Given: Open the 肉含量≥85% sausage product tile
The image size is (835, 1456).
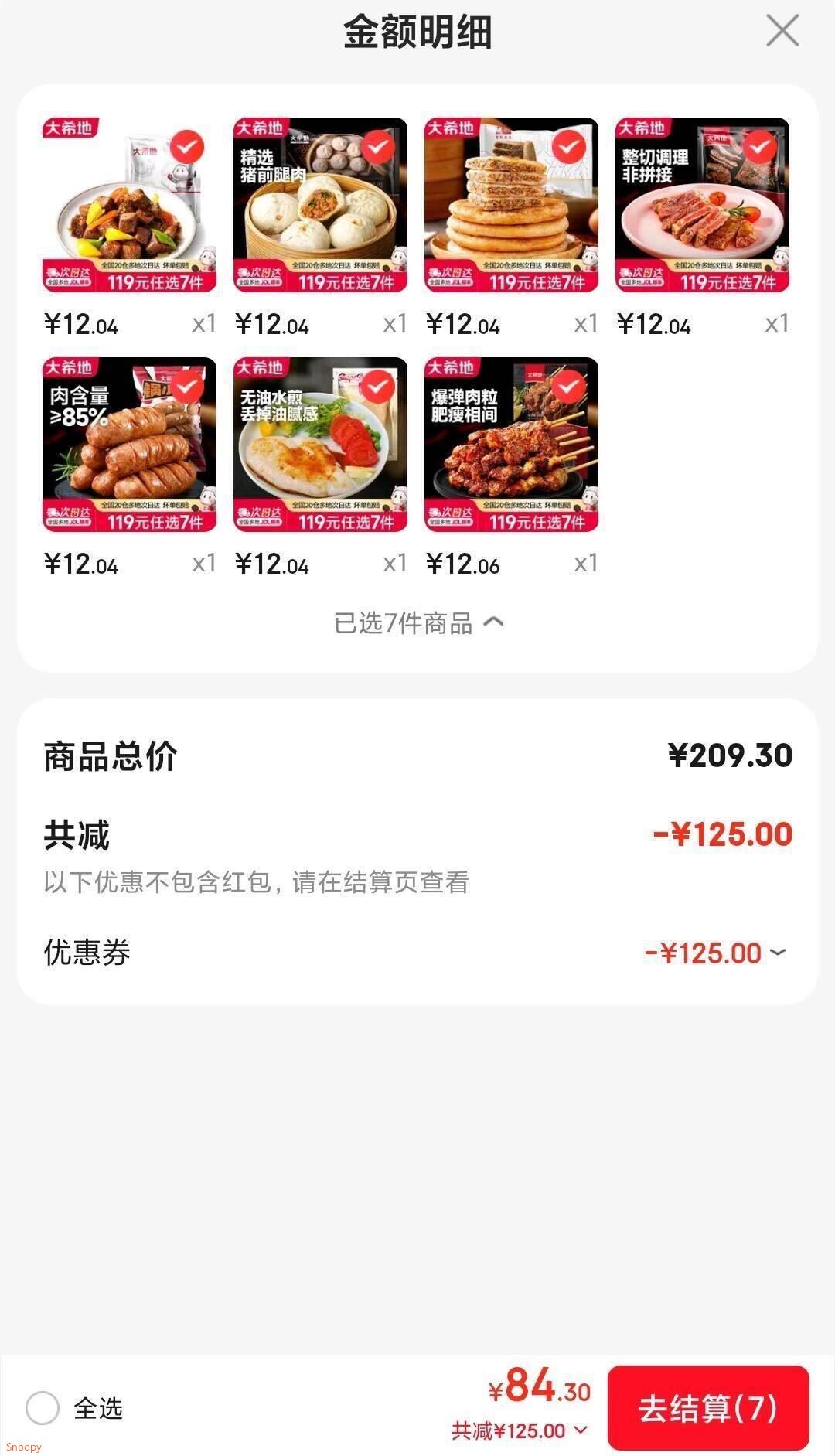Looking at the screenshot, I should [129, 445].
